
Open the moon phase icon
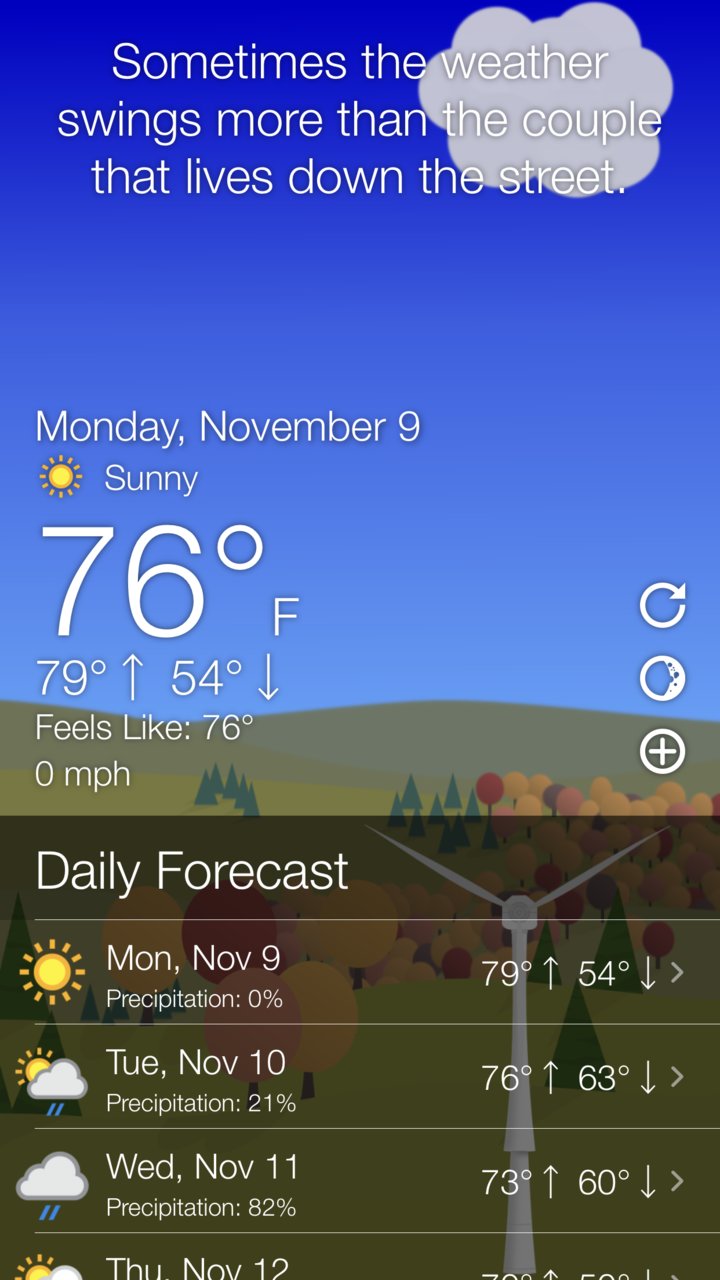click(x=662, y=680)
